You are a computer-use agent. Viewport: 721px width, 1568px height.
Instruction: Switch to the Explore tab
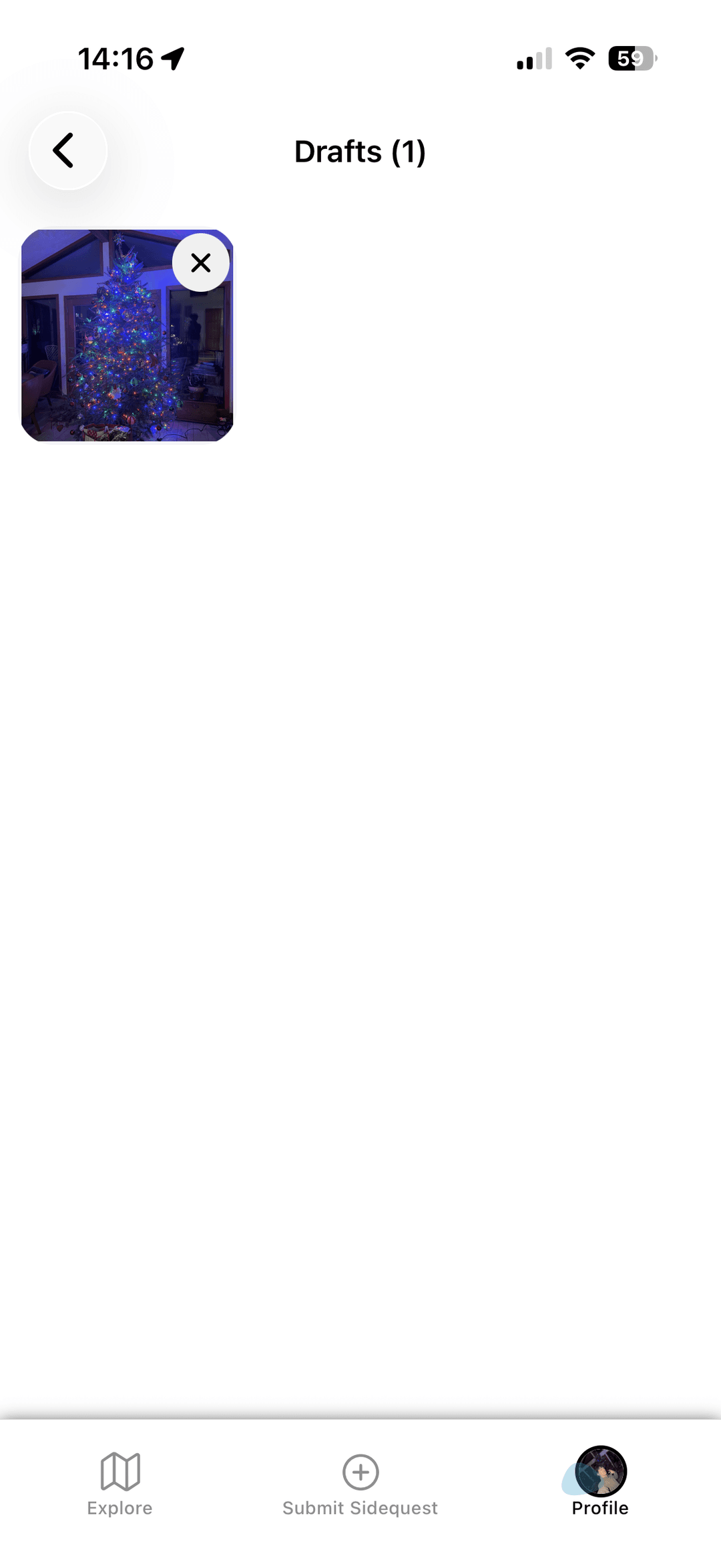(120, 1483)
